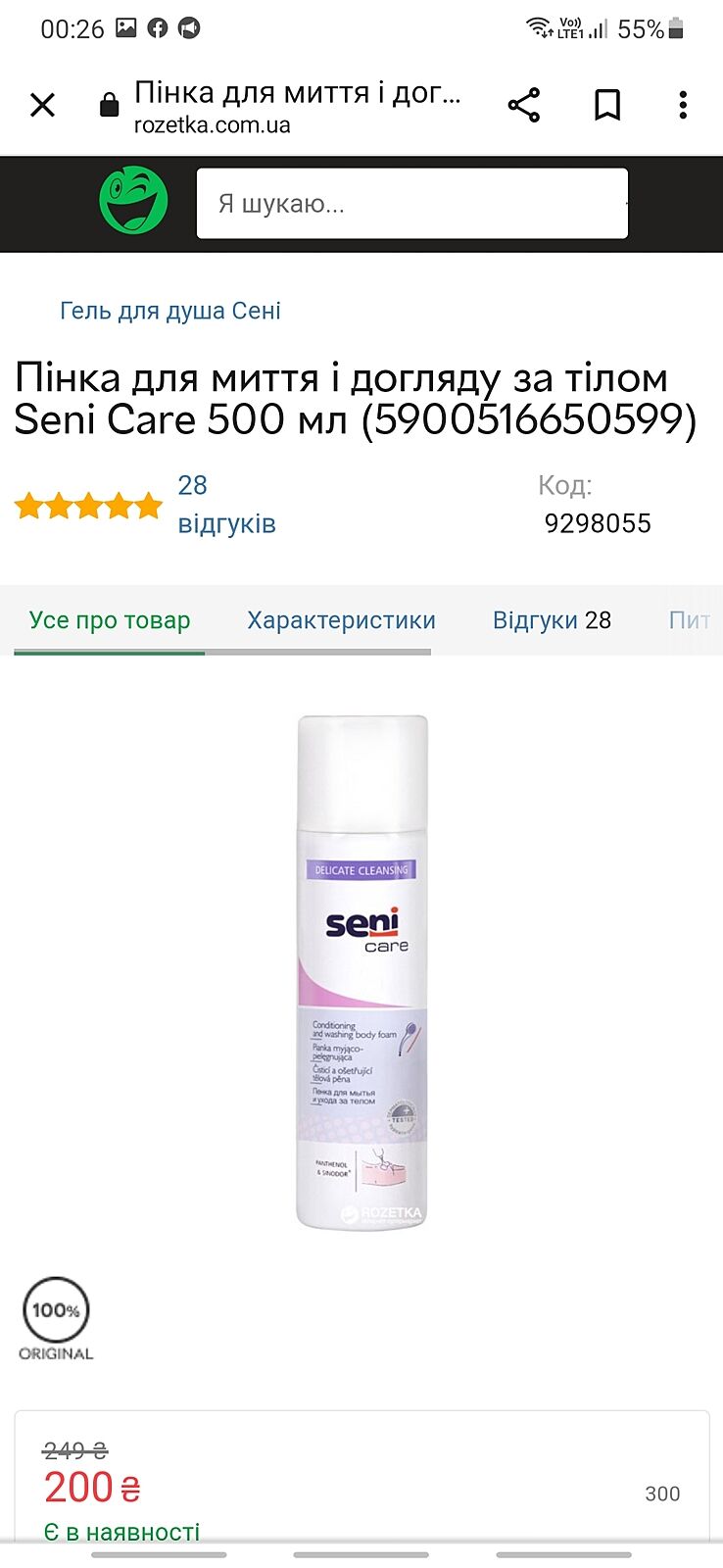Bookmark this page
Screen dimensions: 723x1568
click(x=607, y=105)
